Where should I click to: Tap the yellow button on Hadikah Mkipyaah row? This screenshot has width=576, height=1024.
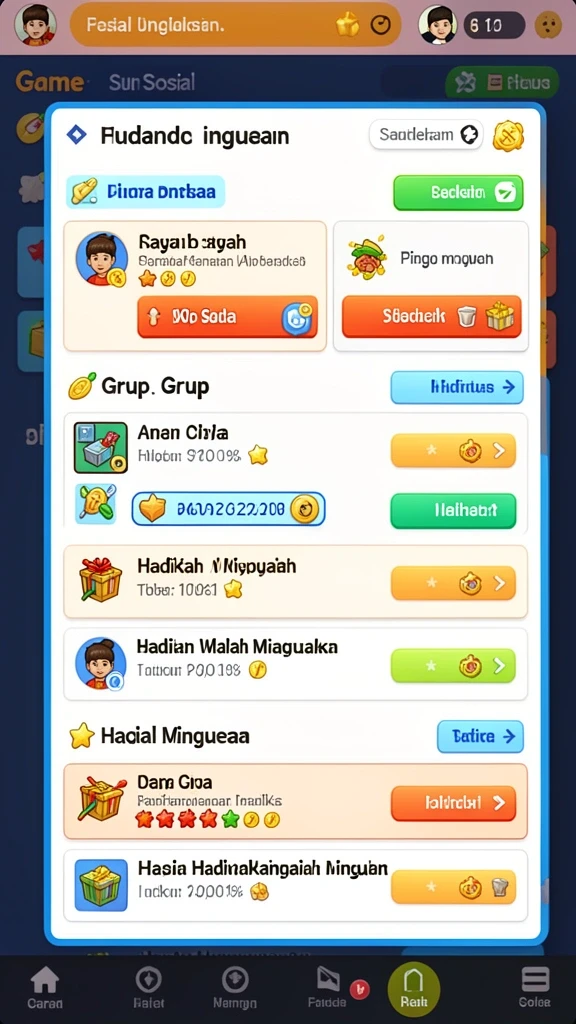[x=453, y=583]
